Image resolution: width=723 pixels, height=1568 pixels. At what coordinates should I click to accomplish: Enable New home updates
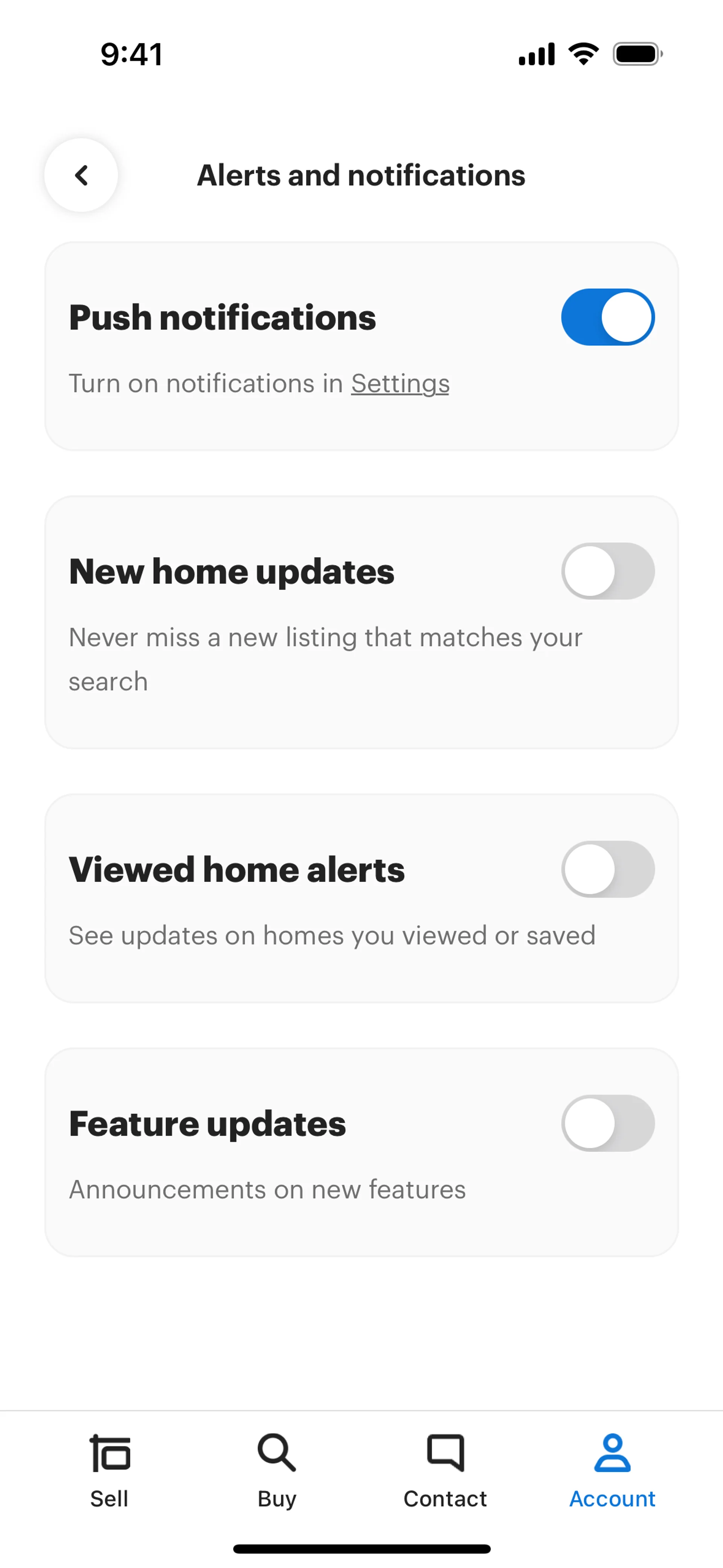pos(607,571)
